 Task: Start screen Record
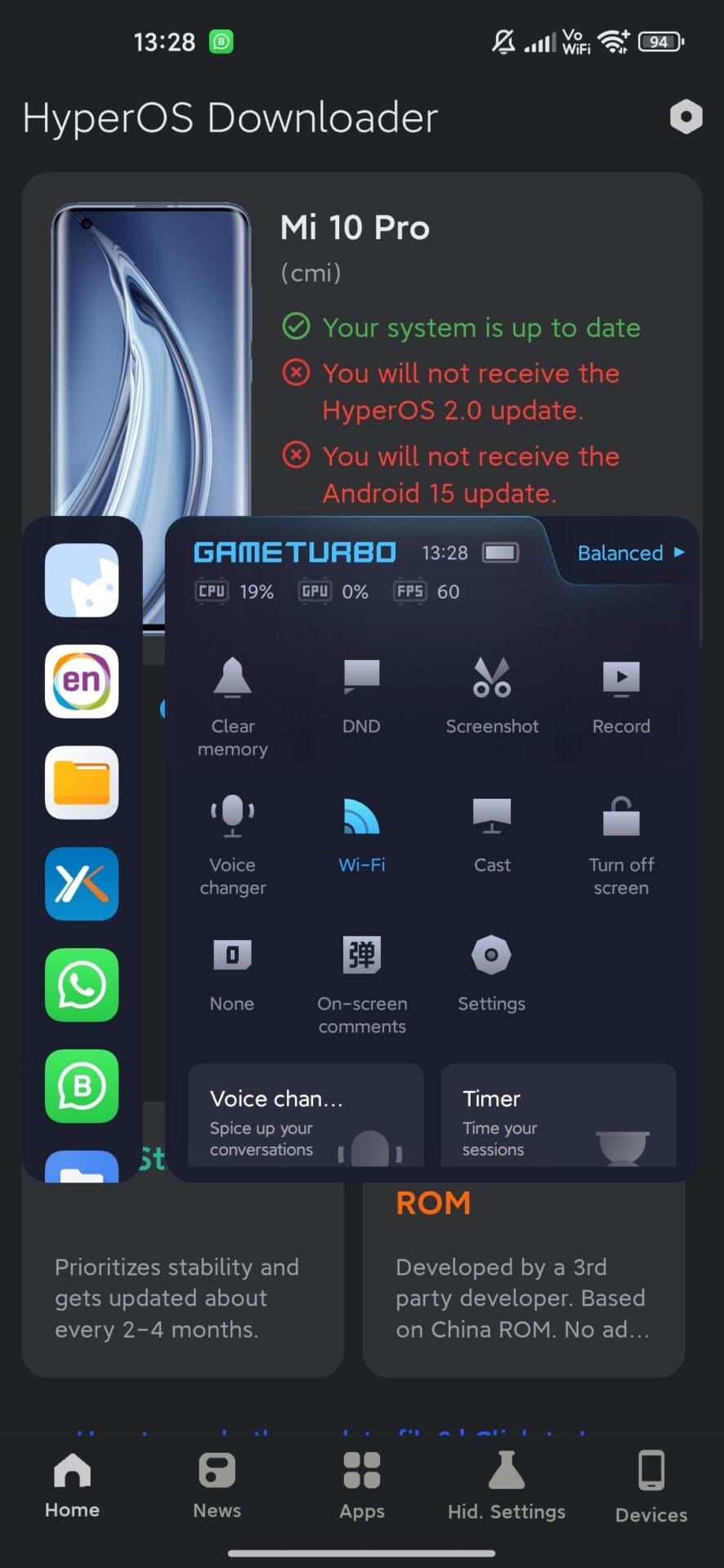(621, 696)
